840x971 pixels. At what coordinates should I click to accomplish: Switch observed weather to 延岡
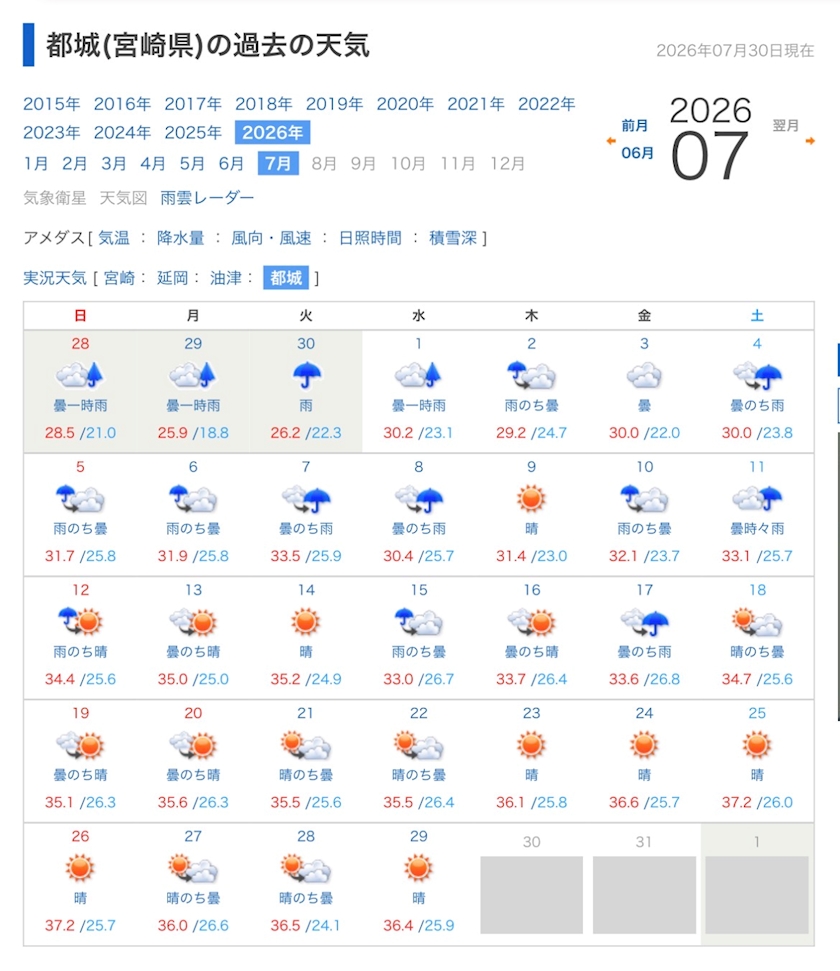click(172, 278)
